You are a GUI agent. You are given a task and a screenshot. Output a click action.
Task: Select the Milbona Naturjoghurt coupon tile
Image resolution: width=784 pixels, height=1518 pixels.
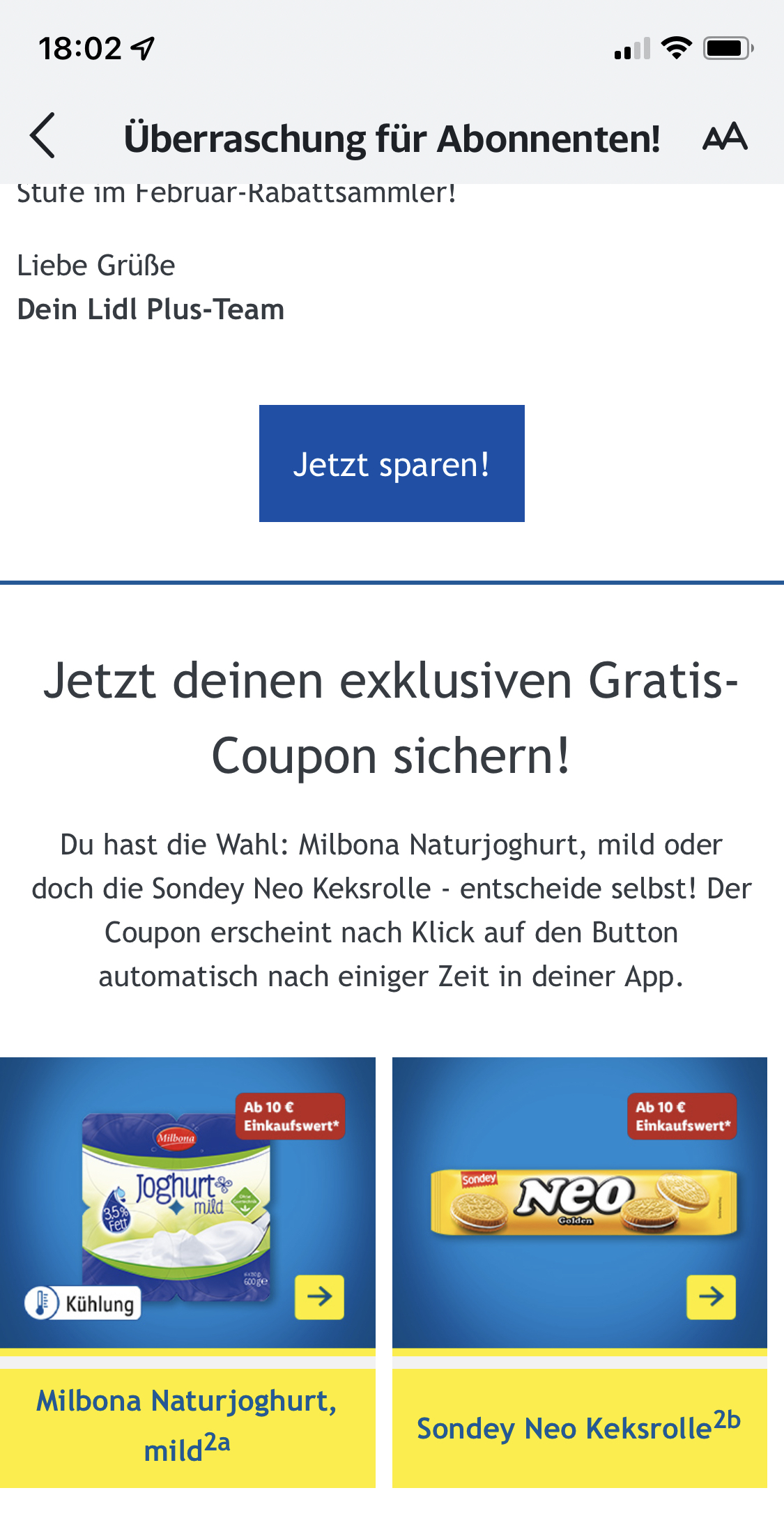click(187, 1202)
